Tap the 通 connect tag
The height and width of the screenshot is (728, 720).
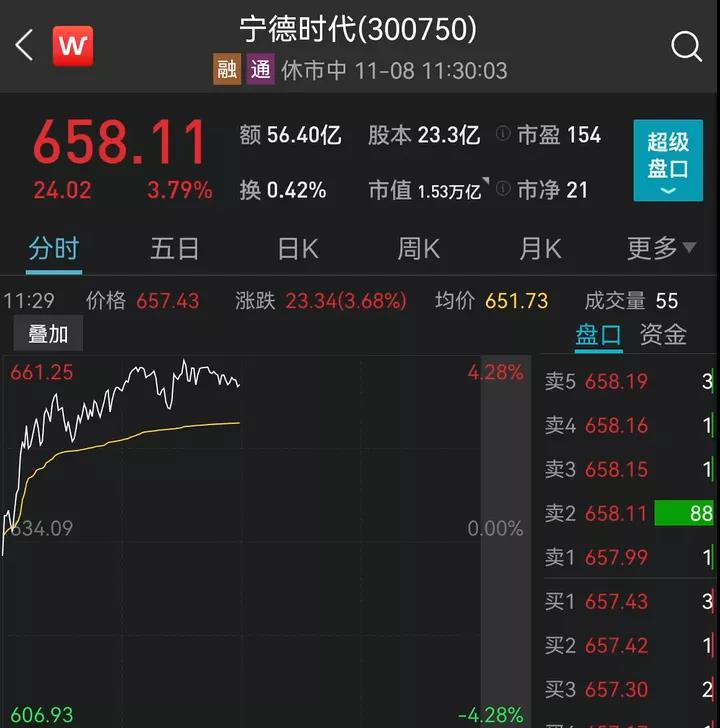click(x=260, y=70)
